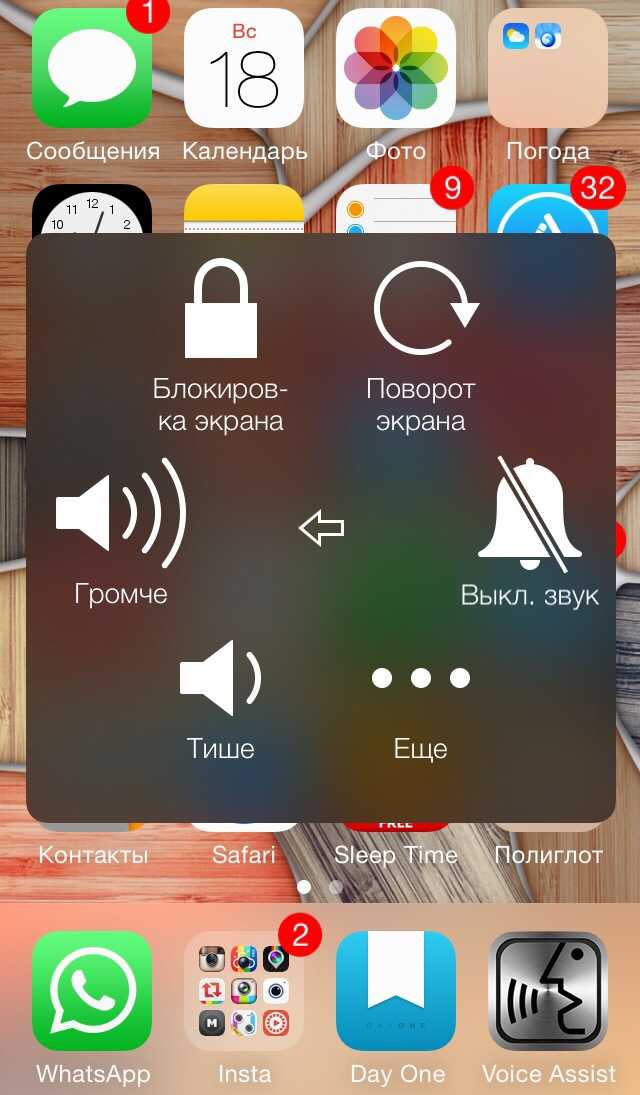The image size is (640, 1095).
Task: Open the Погода folder
Action: 547,68
